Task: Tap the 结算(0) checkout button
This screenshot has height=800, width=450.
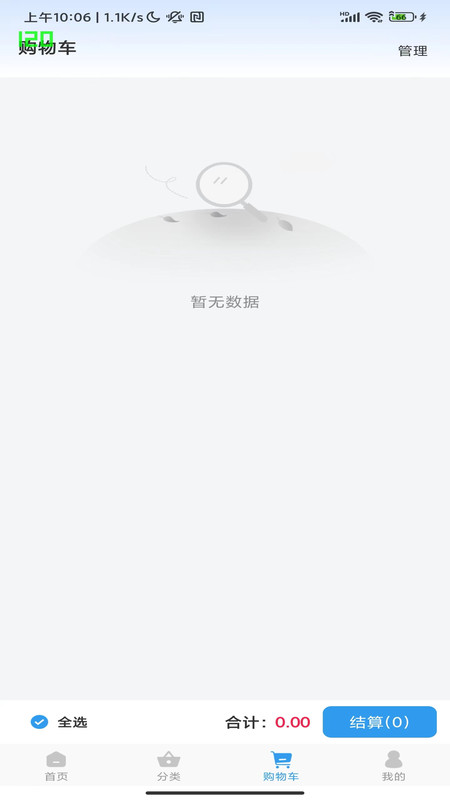Action: click(x=380, y=722)
